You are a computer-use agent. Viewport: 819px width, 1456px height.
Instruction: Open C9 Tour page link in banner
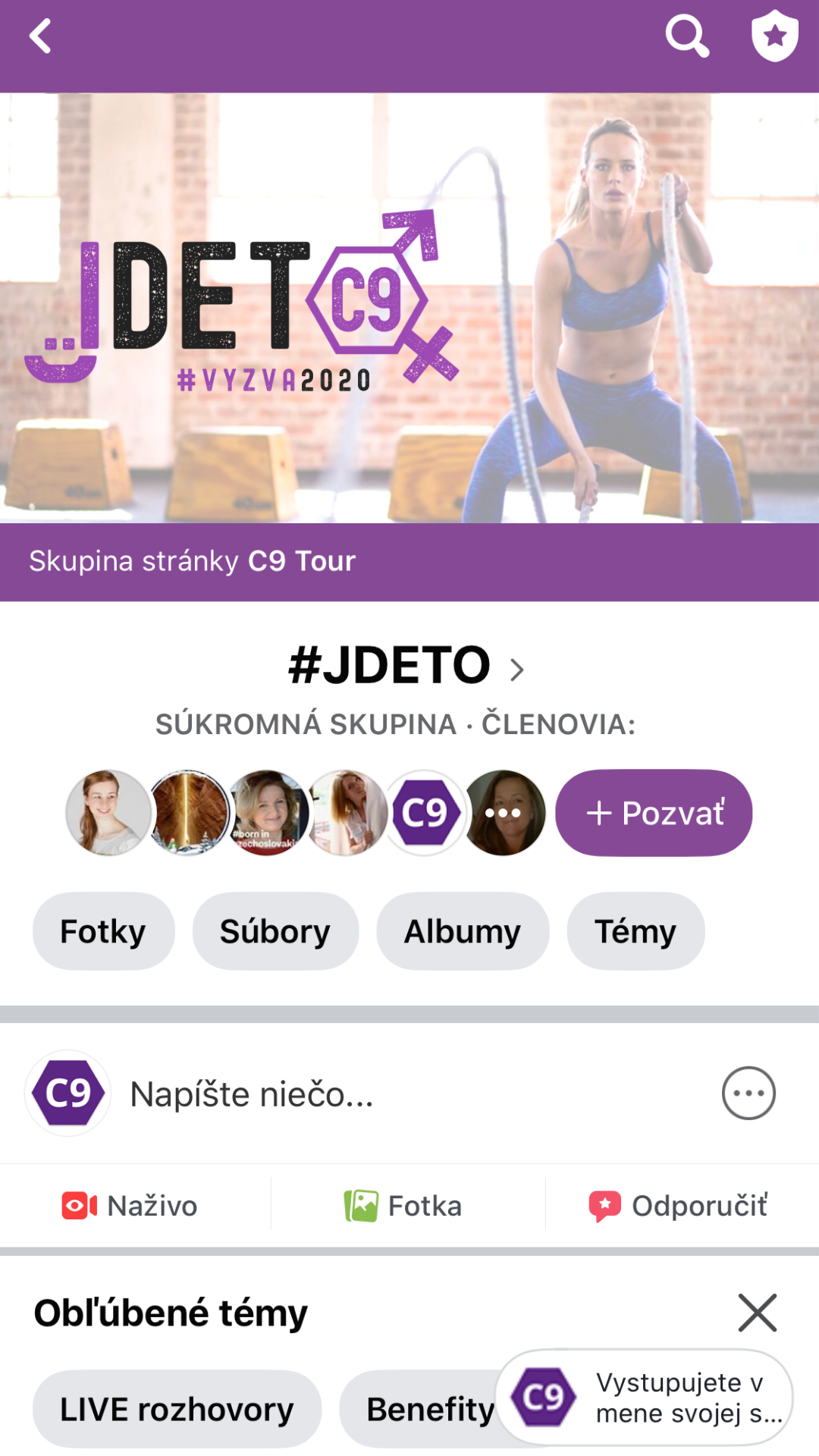[302, 561]
